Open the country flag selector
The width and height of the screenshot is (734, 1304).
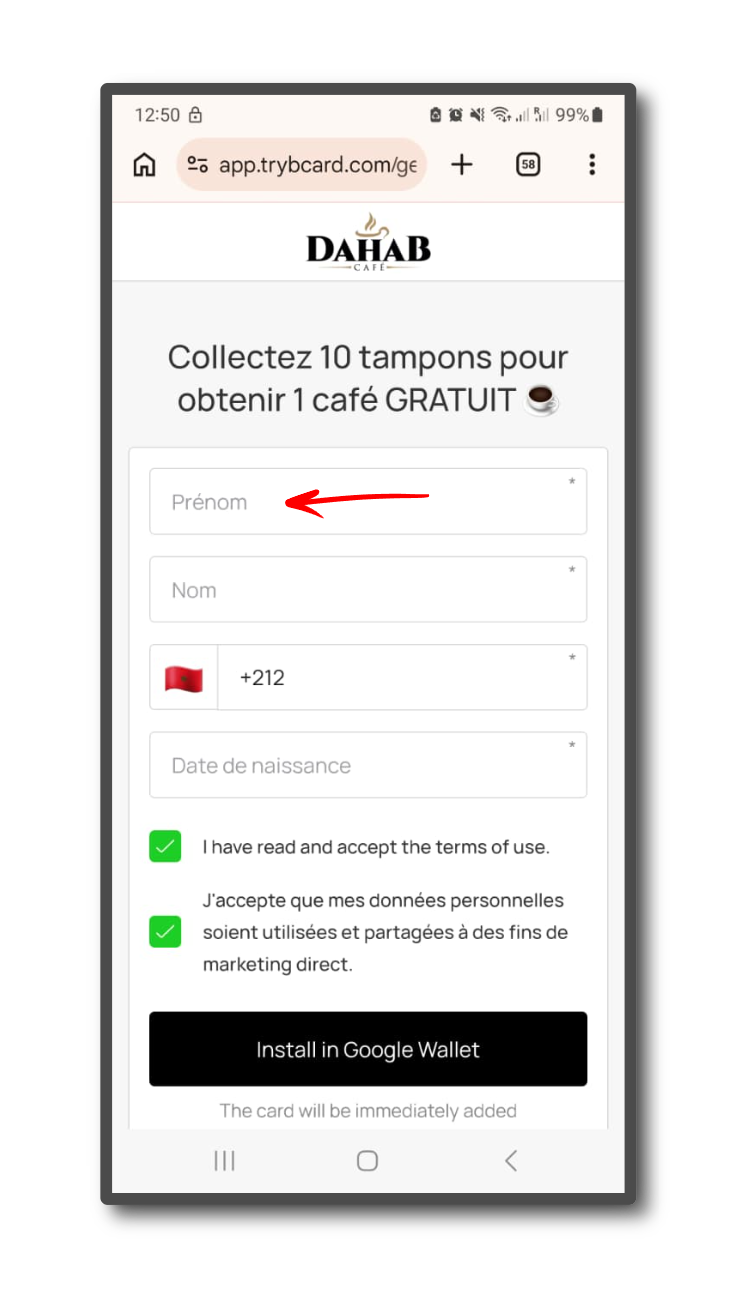point(184,678)
